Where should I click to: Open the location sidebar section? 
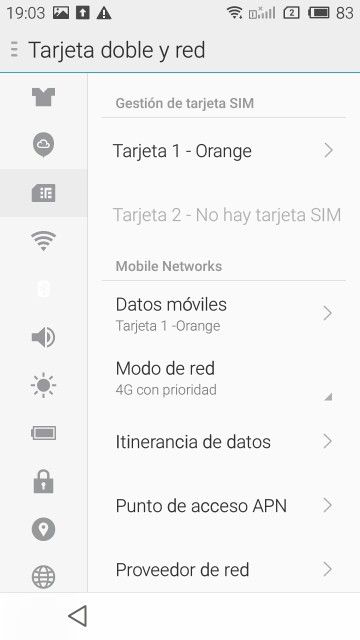click(43, 529)
